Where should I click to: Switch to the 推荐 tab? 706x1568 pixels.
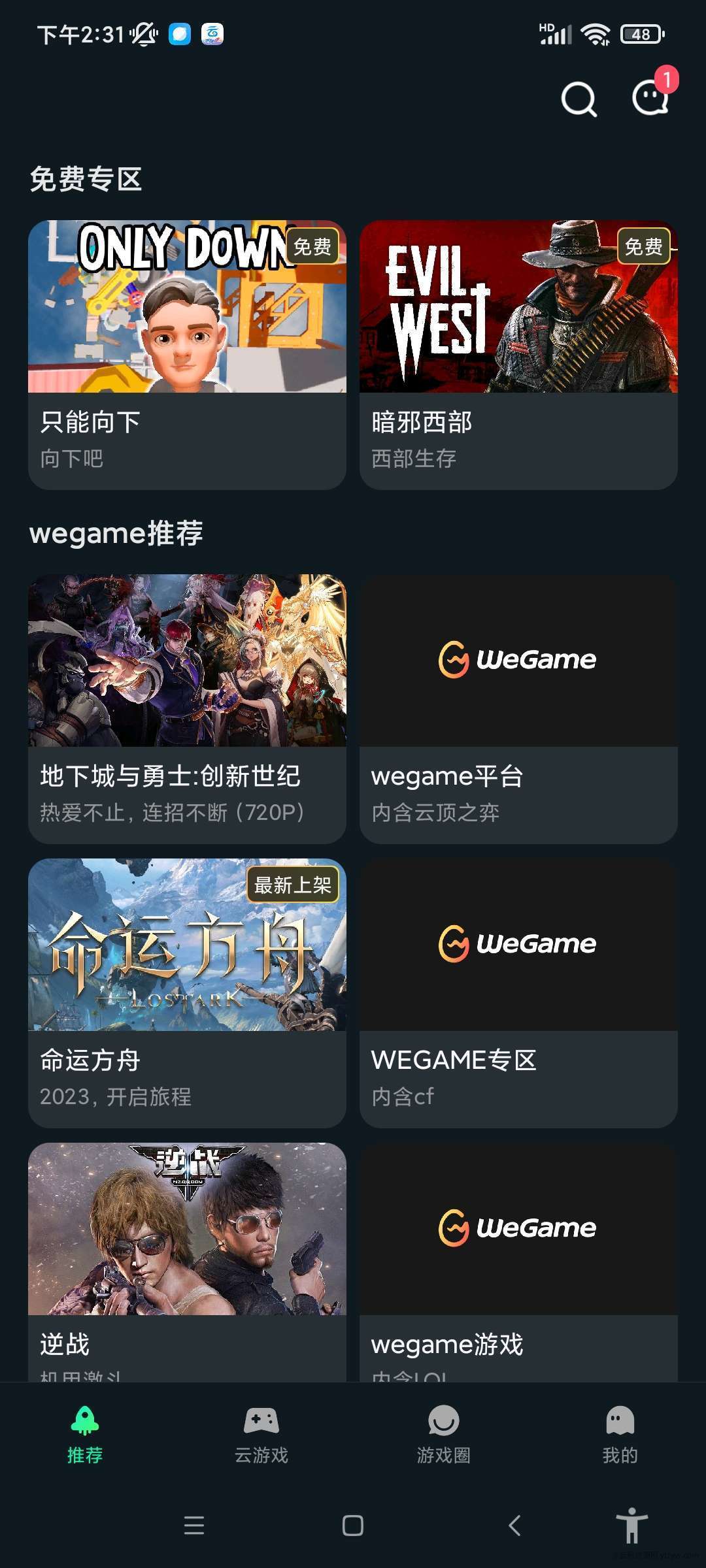coord(85,1435)
